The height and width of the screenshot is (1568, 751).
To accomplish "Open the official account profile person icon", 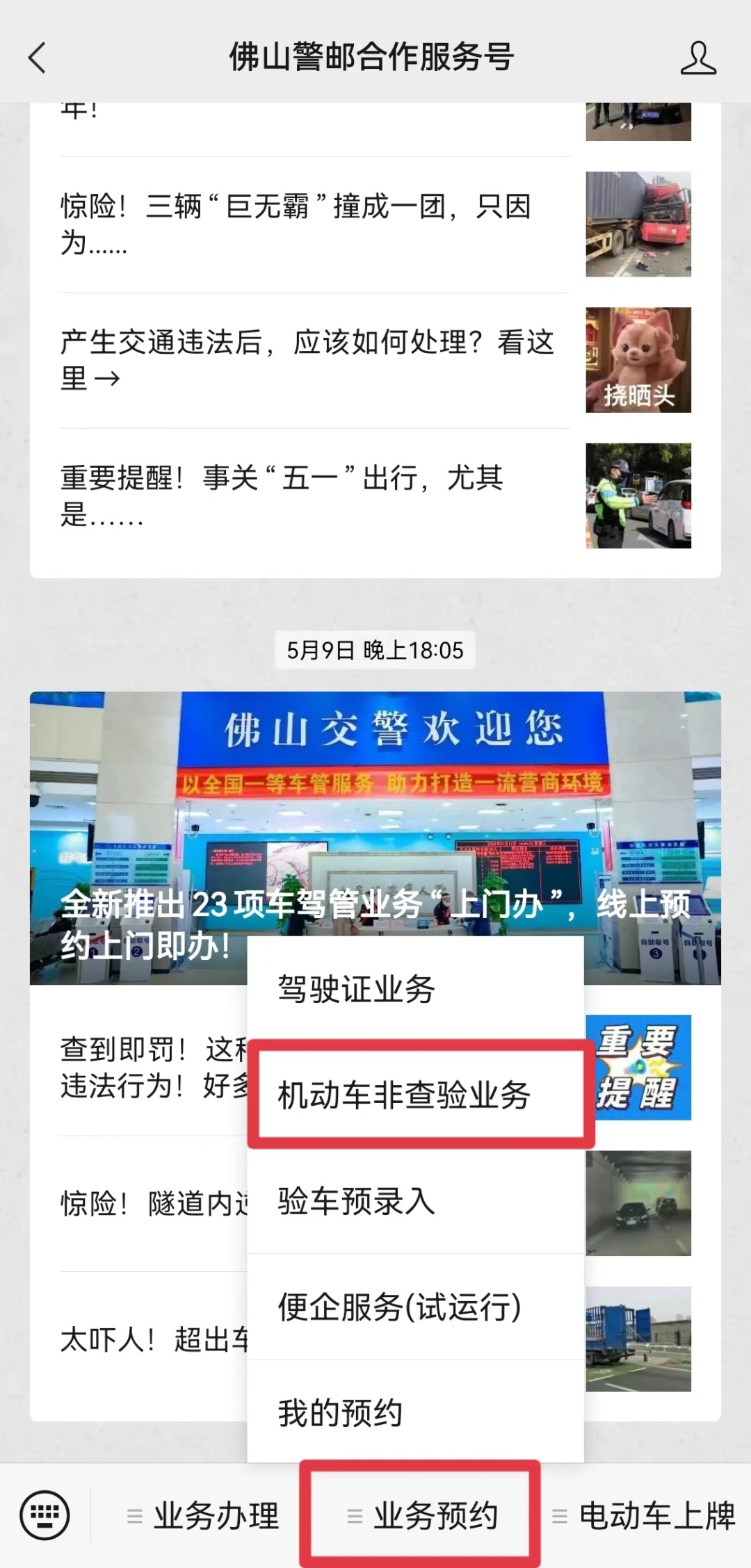I will [700, 59].
